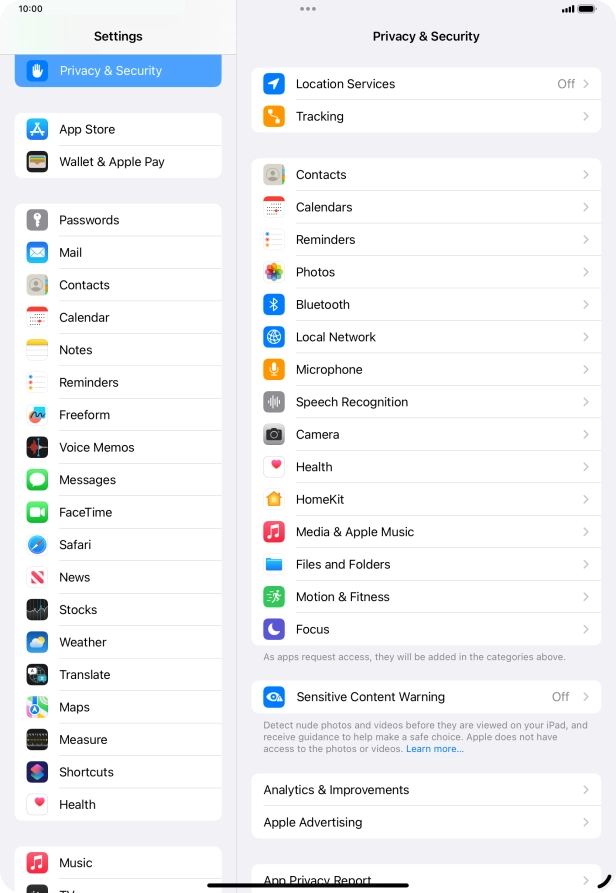Tap the Learn more link

(434, 749)
